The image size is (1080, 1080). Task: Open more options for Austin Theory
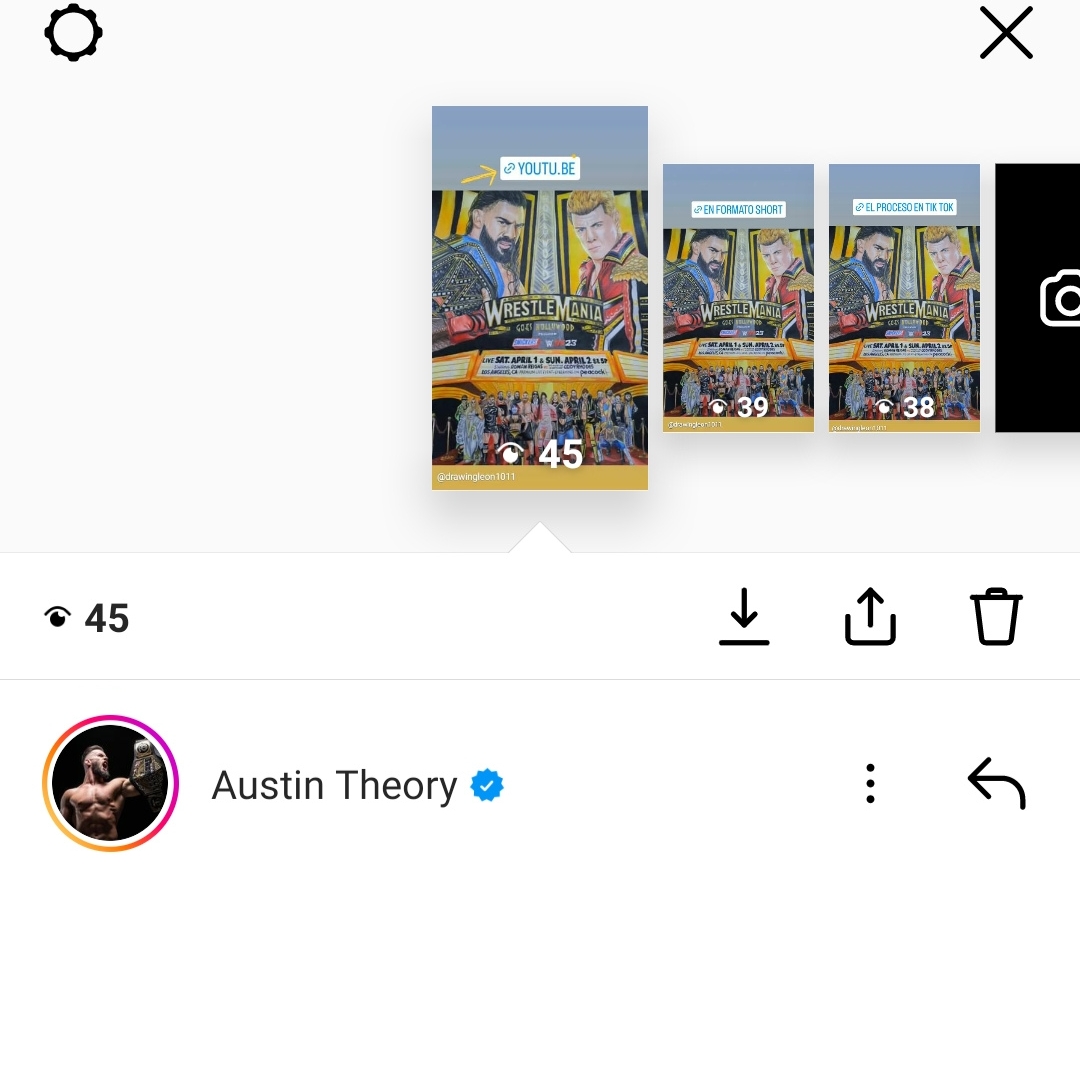(870, 784)
